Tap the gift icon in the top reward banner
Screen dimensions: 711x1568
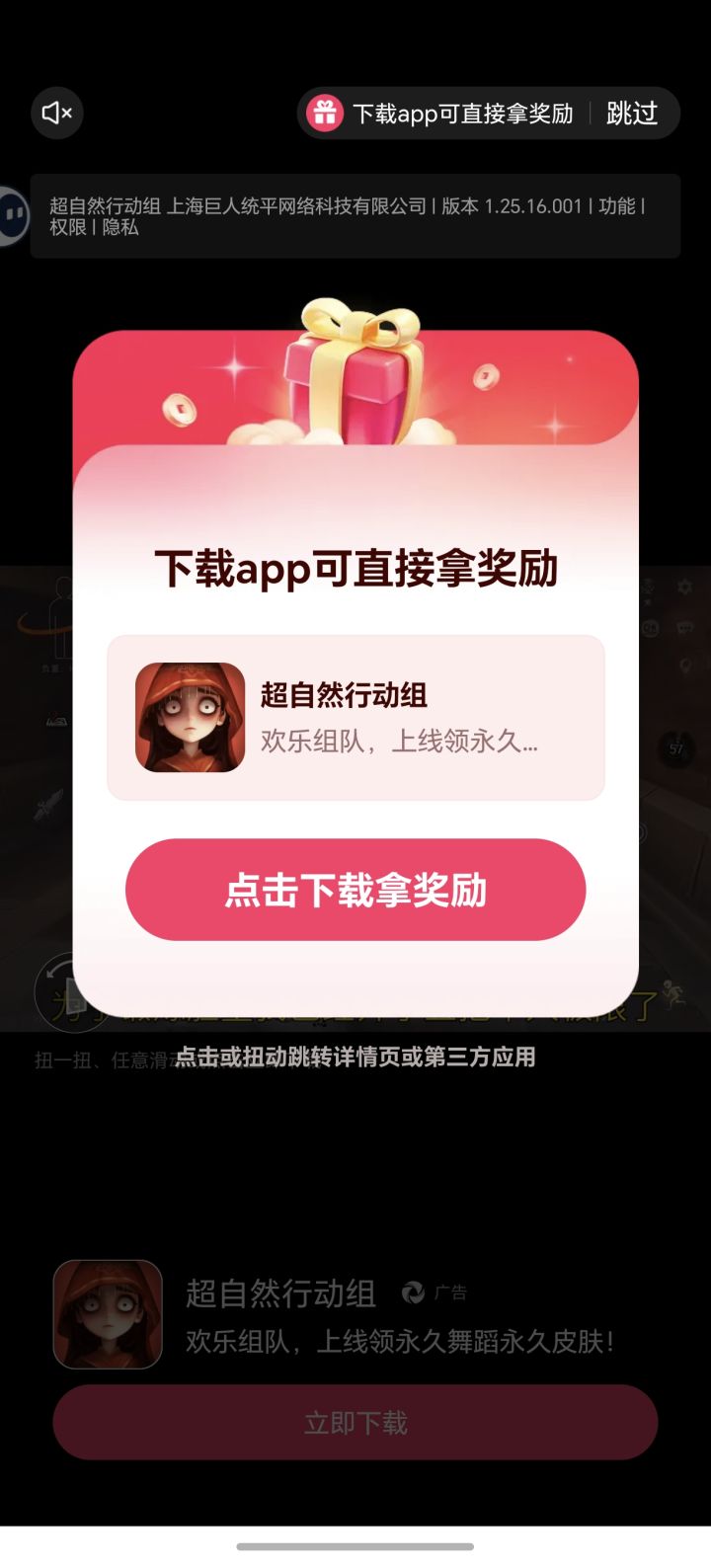tap(326, 113)
